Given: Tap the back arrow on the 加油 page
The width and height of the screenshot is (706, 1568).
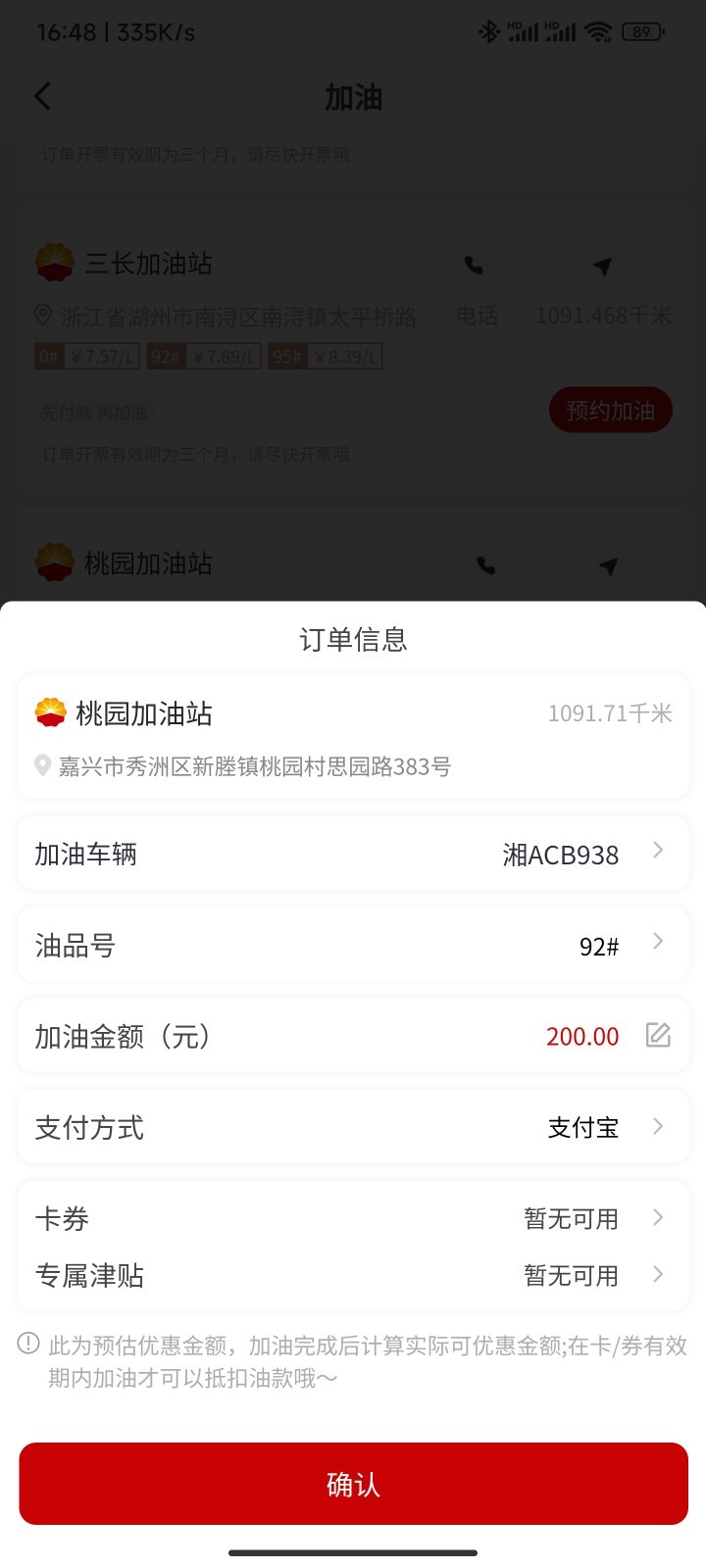Looking at the screenshot, I should 41,97.
